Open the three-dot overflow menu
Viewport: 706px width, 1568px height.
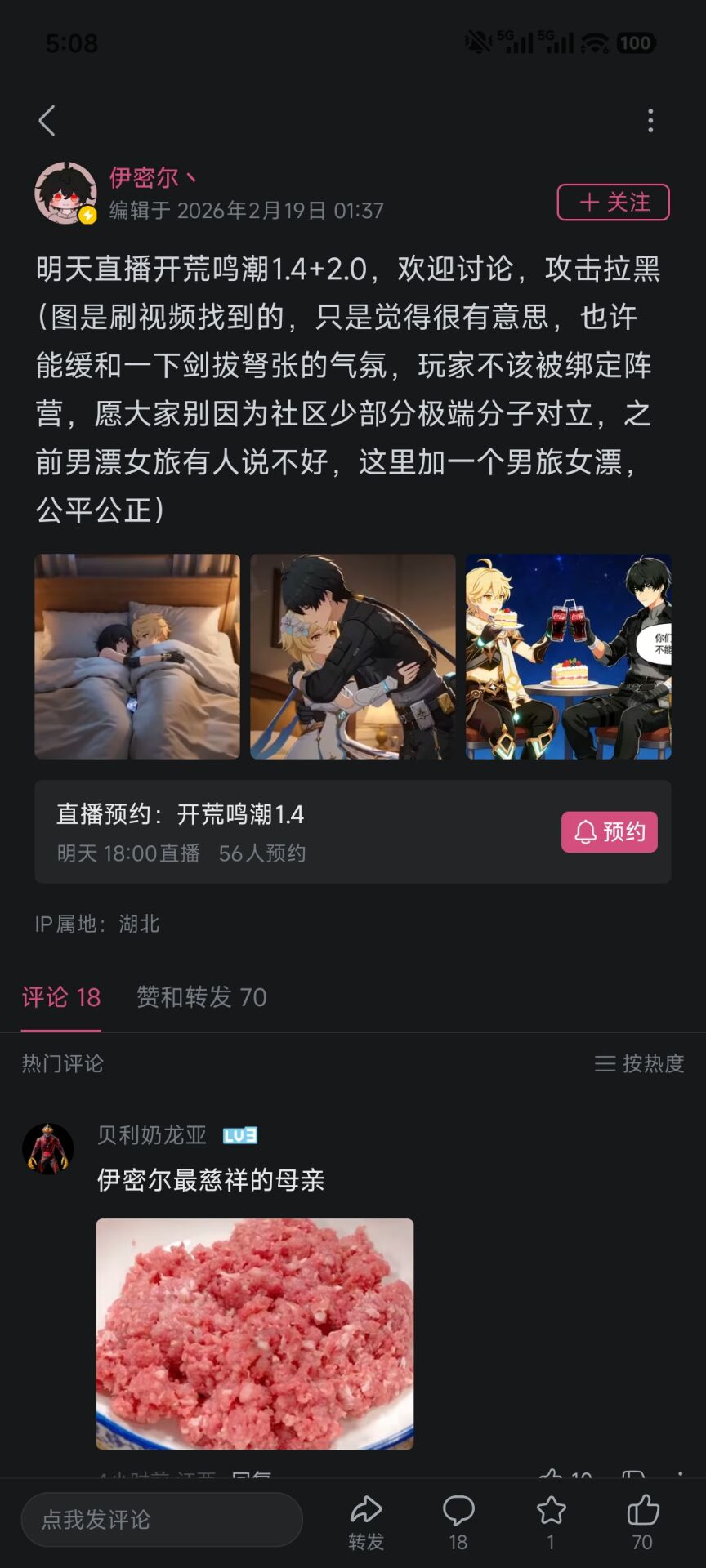(x=650, y=121)
